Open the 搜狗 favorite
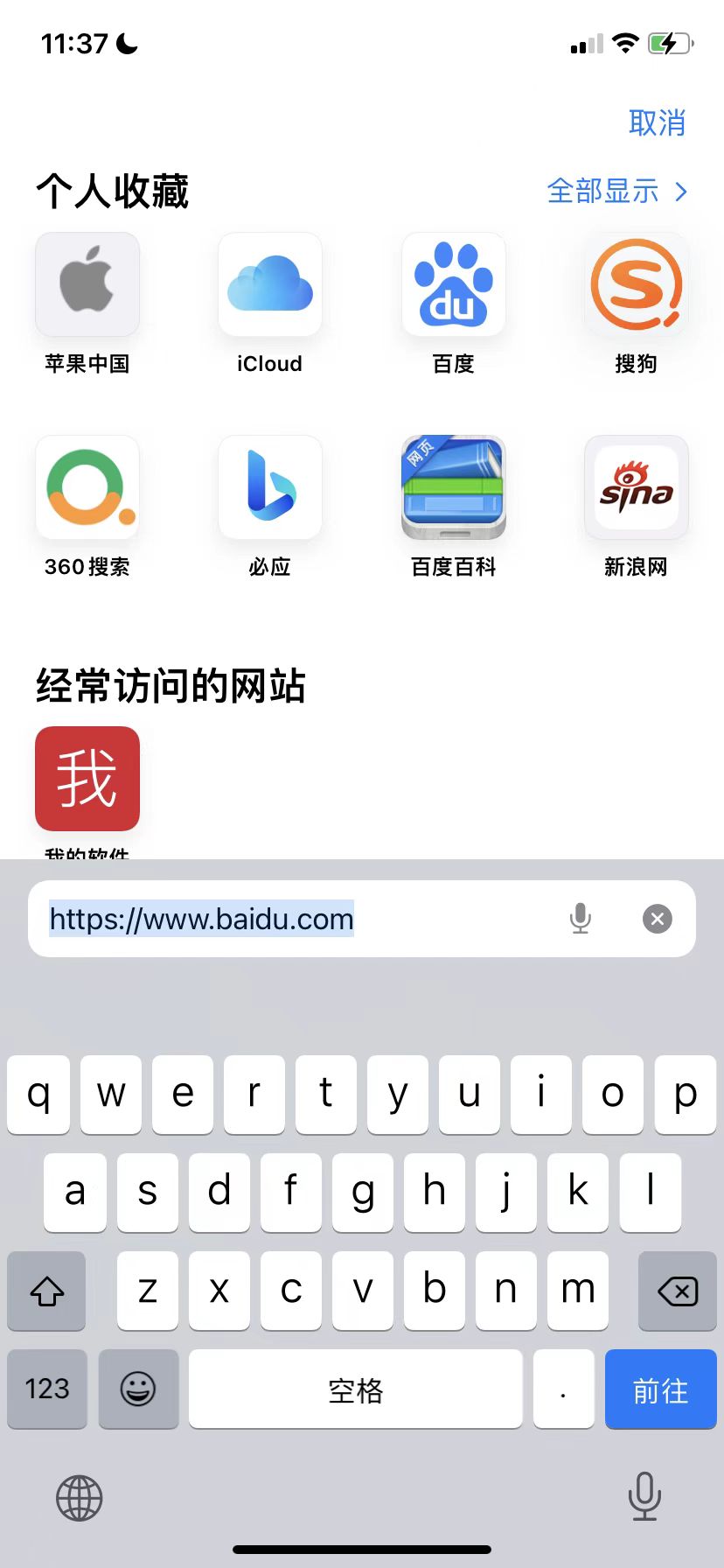Viewport: 724px width, 1568px height. [636, 285]
